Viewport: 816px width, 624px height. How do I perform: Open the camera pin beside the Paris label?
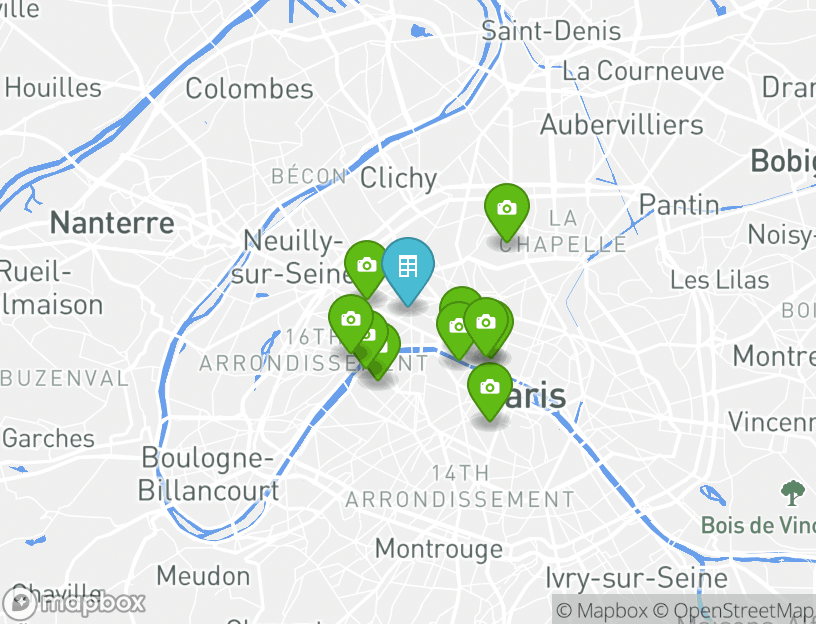point(489,388)
